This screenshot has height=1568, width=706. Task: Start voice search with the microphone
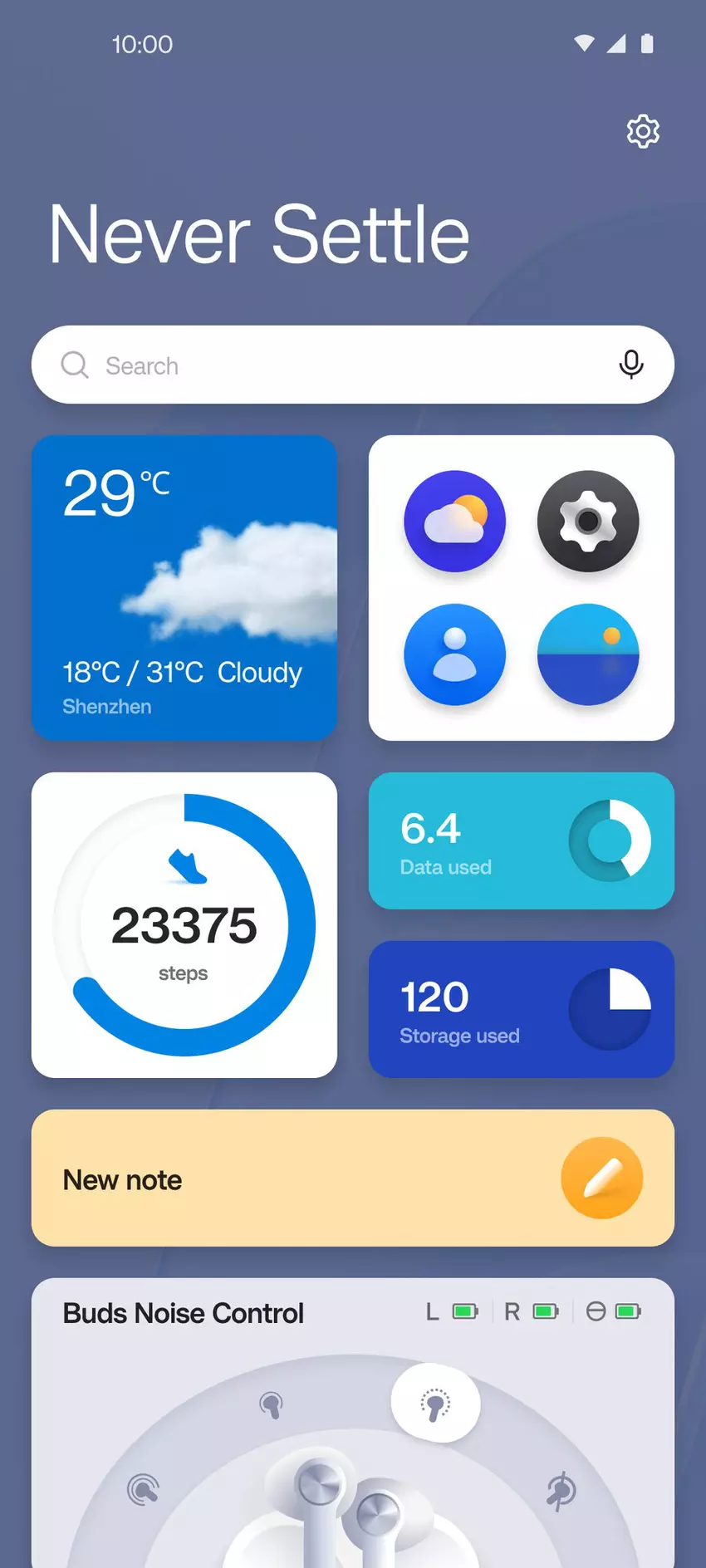[631, 365]
